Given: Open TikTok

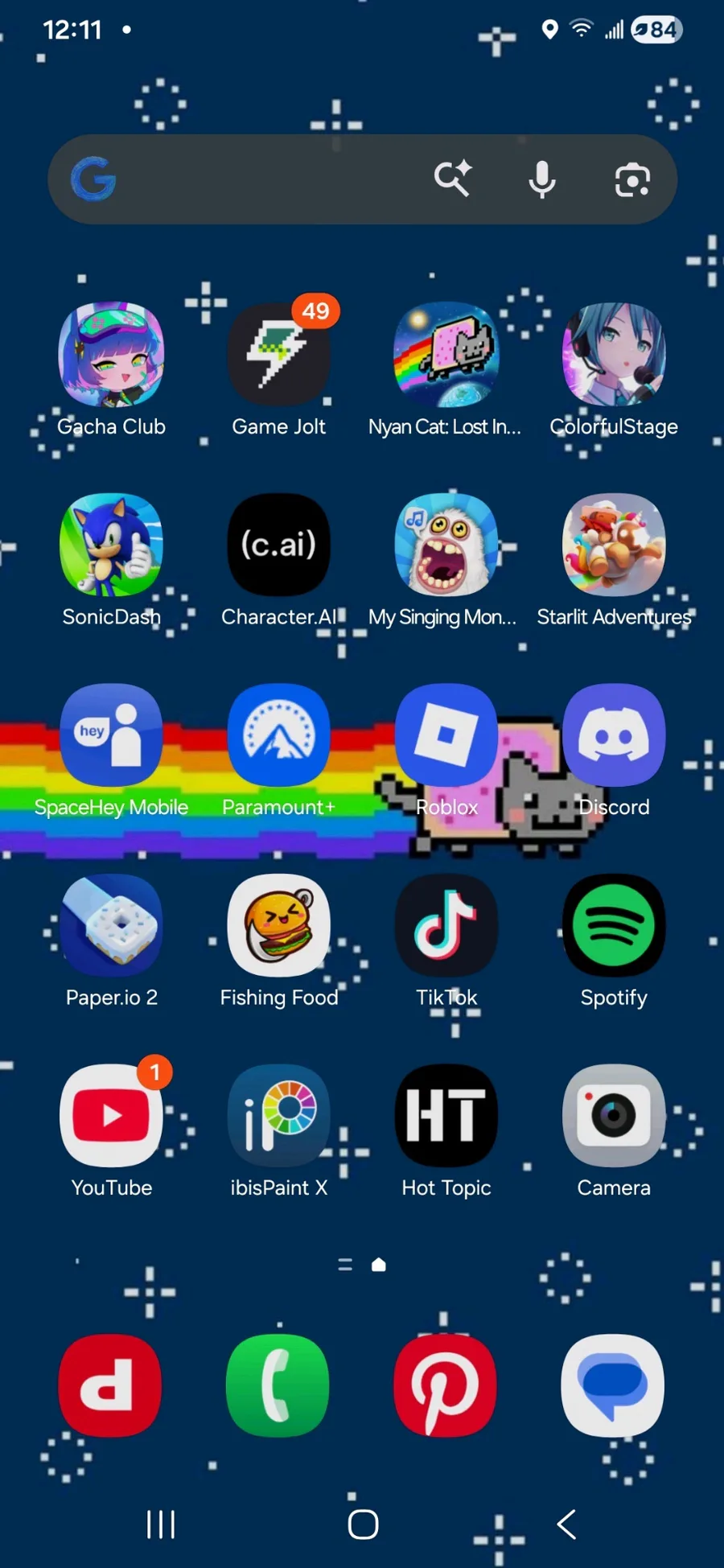Looking at the screenshot, I should click(446, 925).
